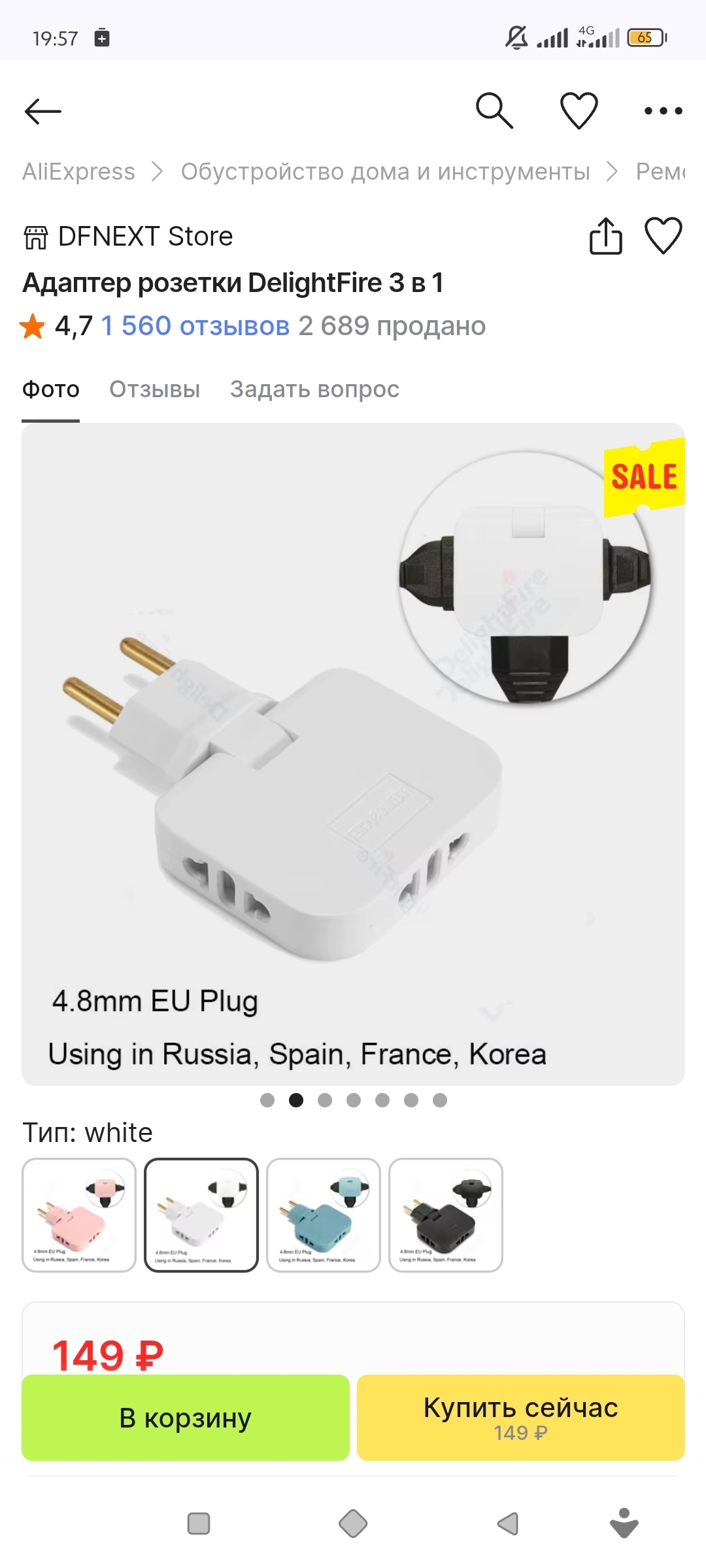Switch to the Задать вопрос tab
This screenshot has height=1568, width=706.
pos(314,389)
